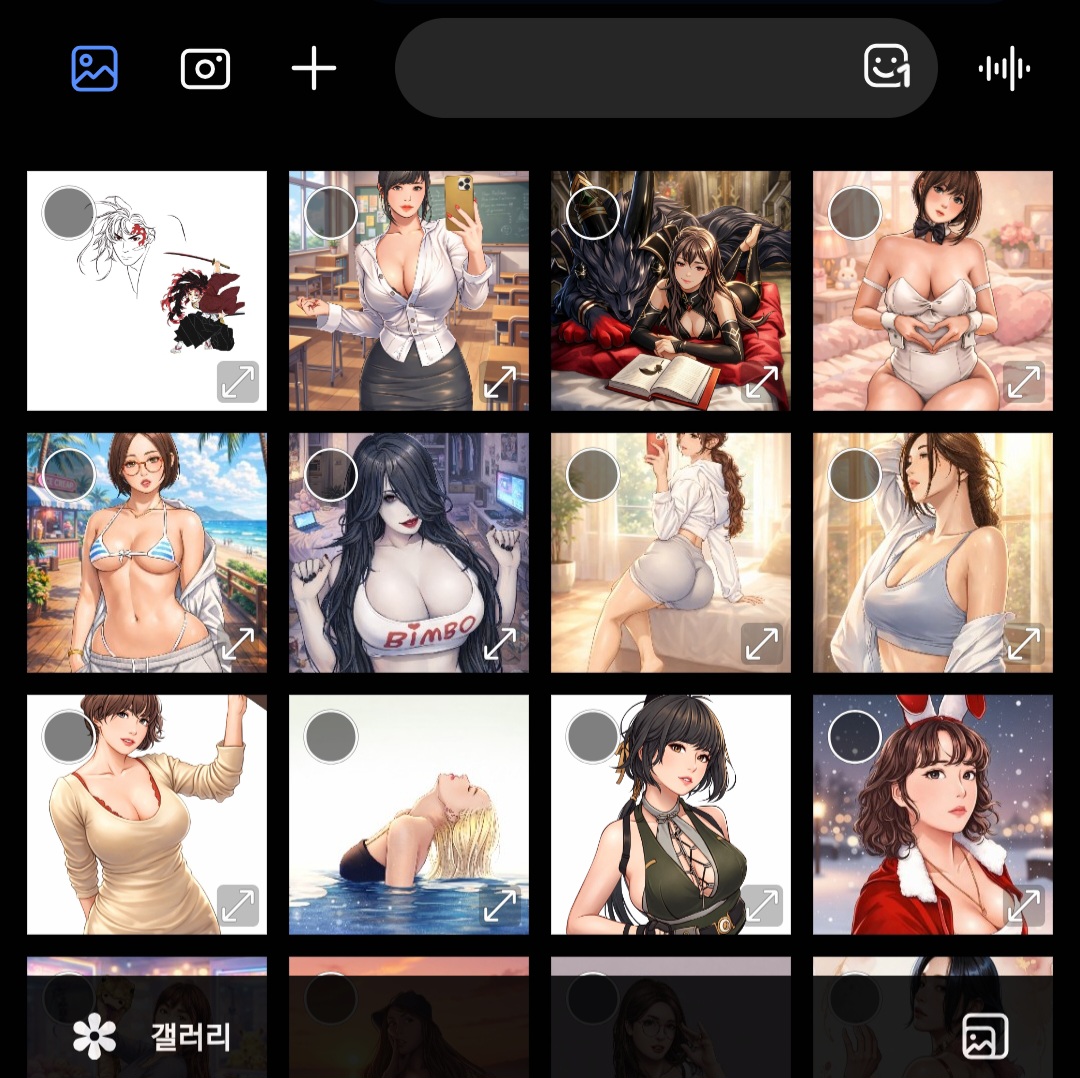Select the beige sweater picture

pos(69,737)
